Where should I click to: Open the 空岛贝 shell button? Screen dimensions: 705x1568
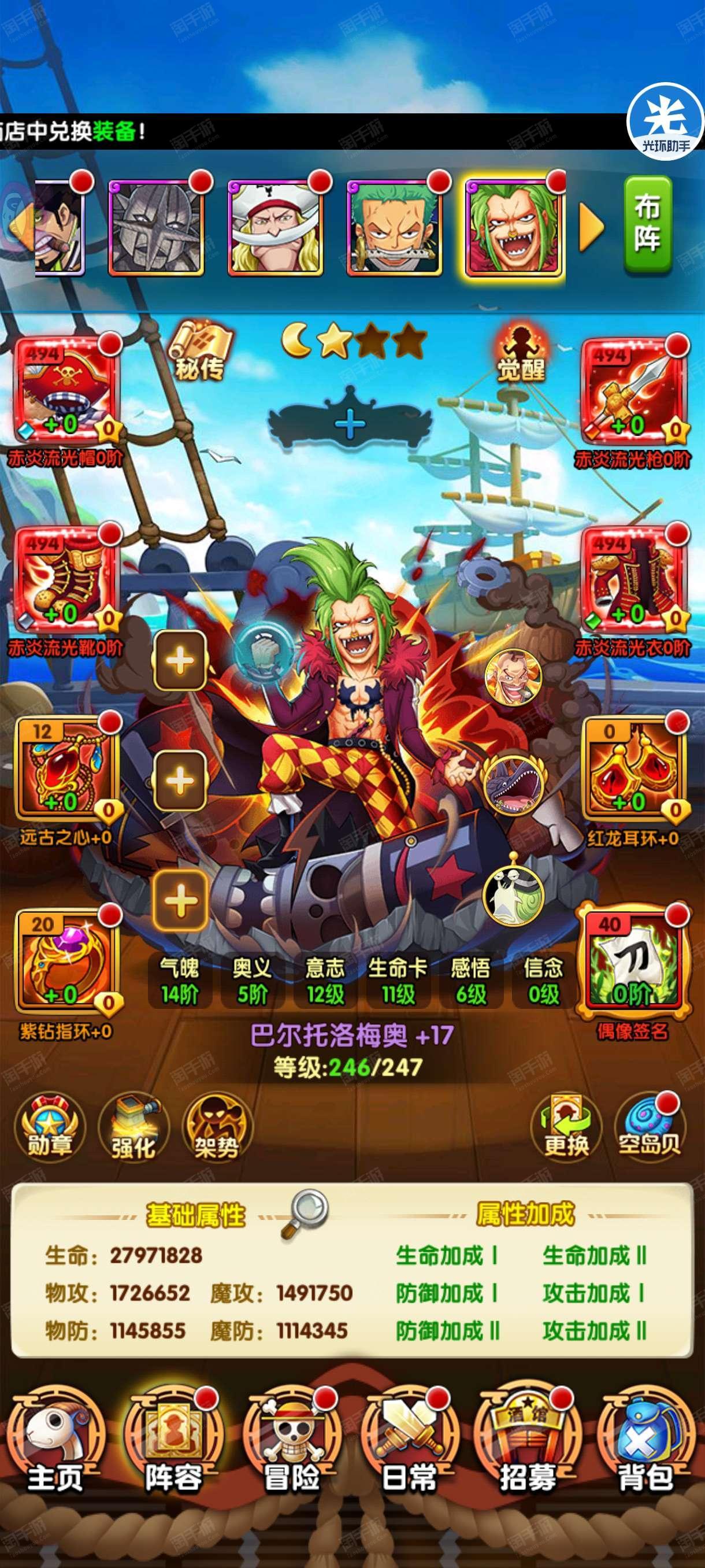650,1127
